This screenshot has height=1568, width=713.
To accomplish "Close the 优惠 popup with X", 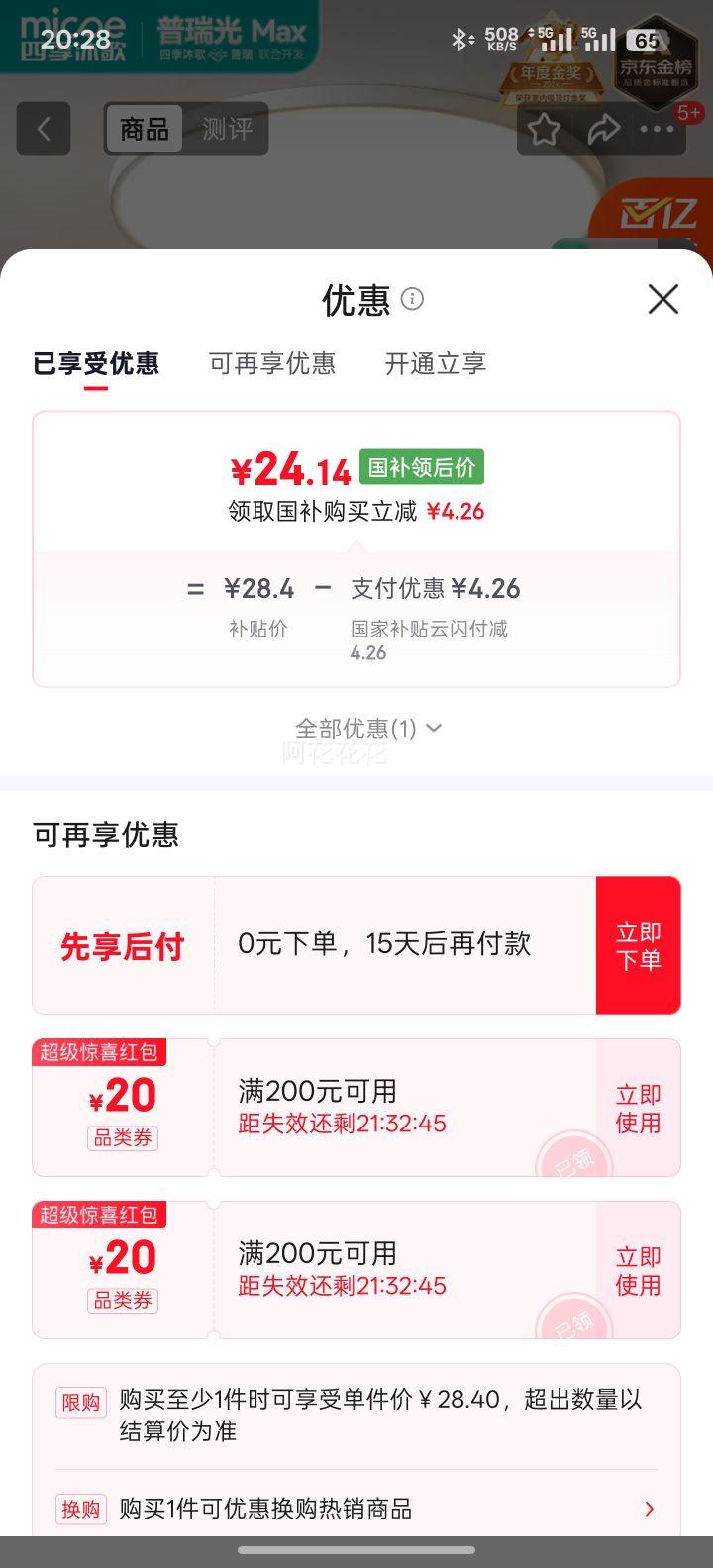I will 662,300.
